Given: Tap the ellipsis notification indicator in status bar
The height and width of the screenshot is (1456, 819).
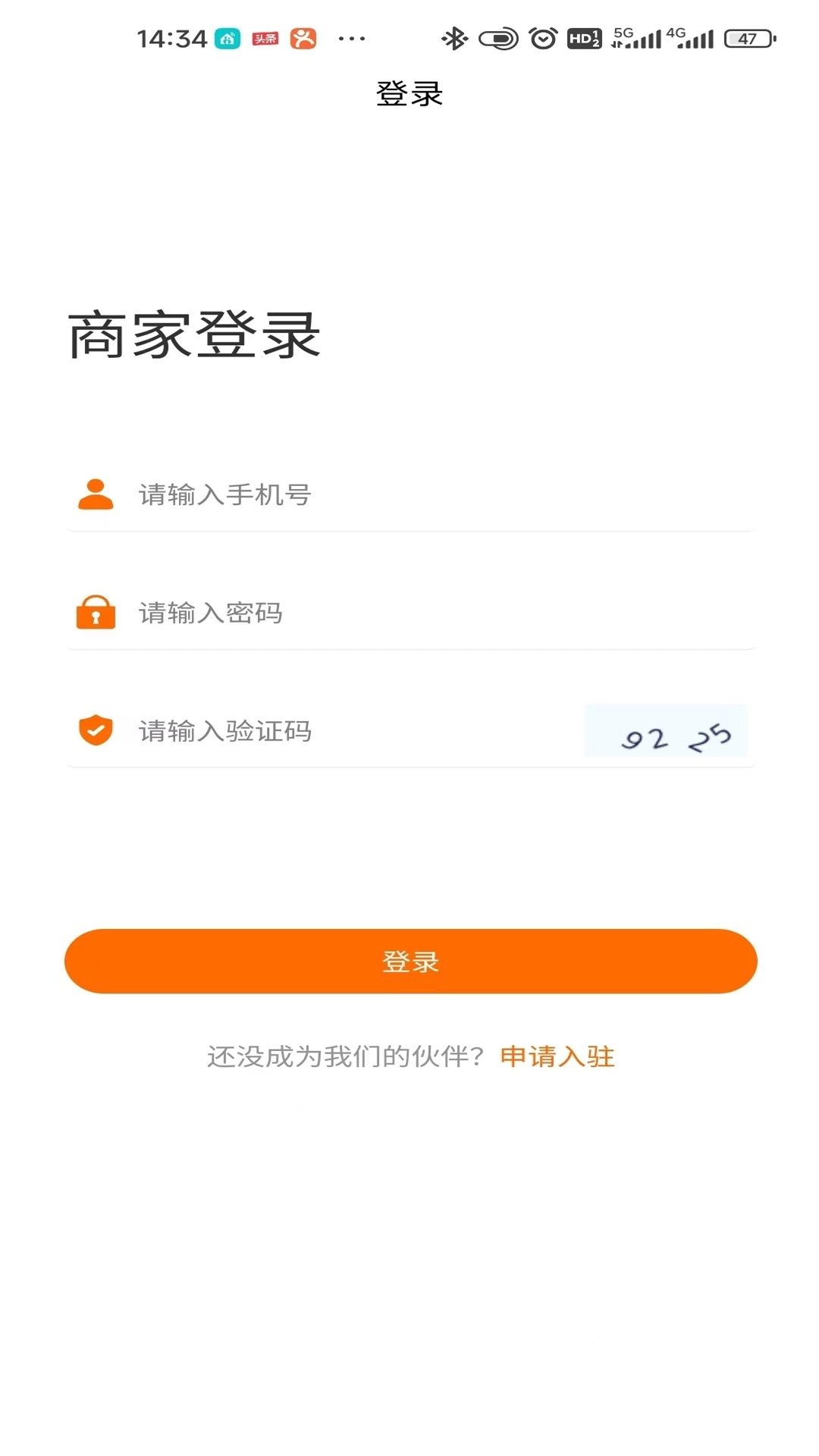Looking at the screenshot, I should [x=350, y=38].
